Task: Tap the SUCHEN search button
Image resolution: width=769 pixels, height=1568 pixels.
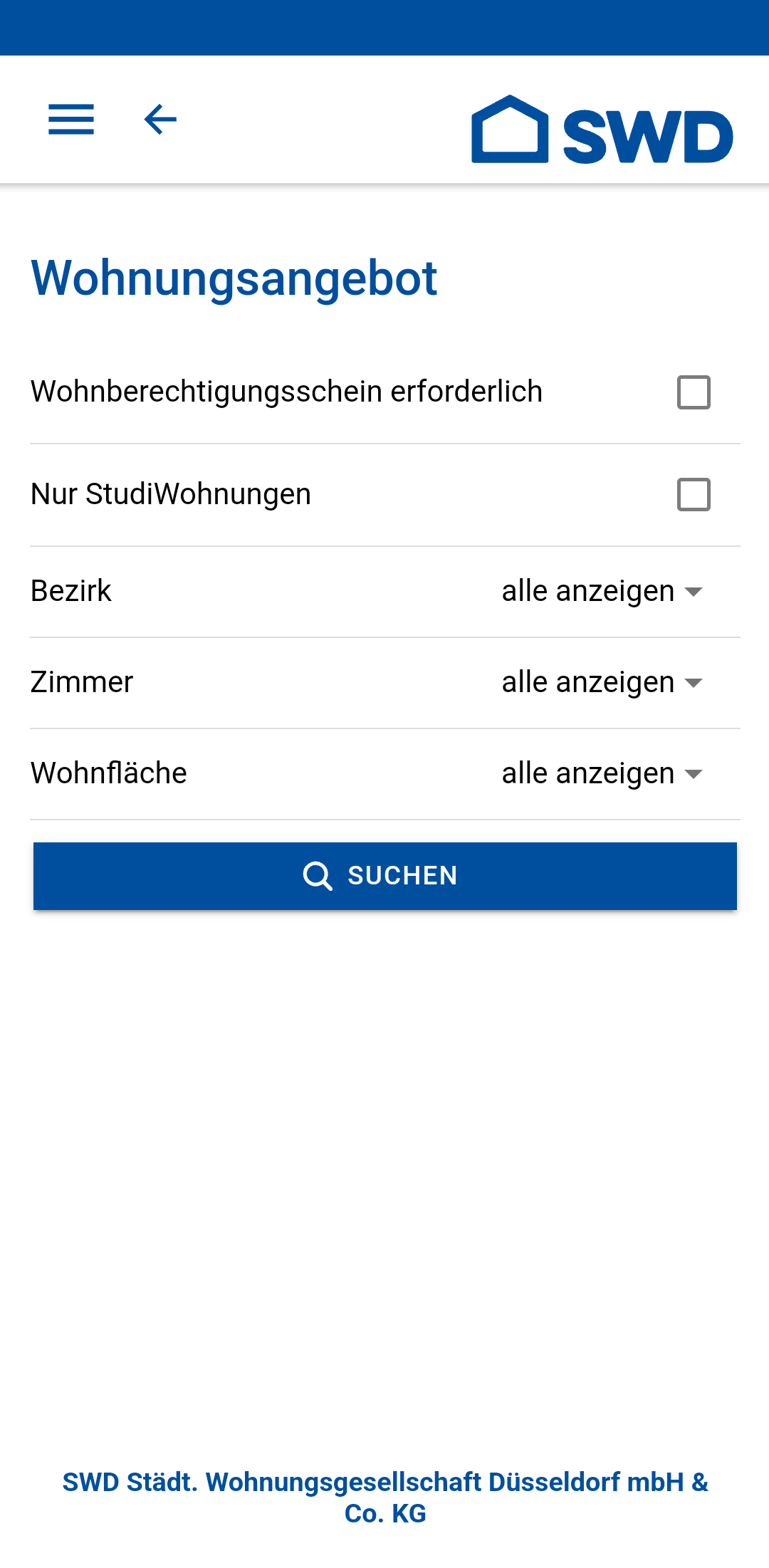Action: pos(384,876)
